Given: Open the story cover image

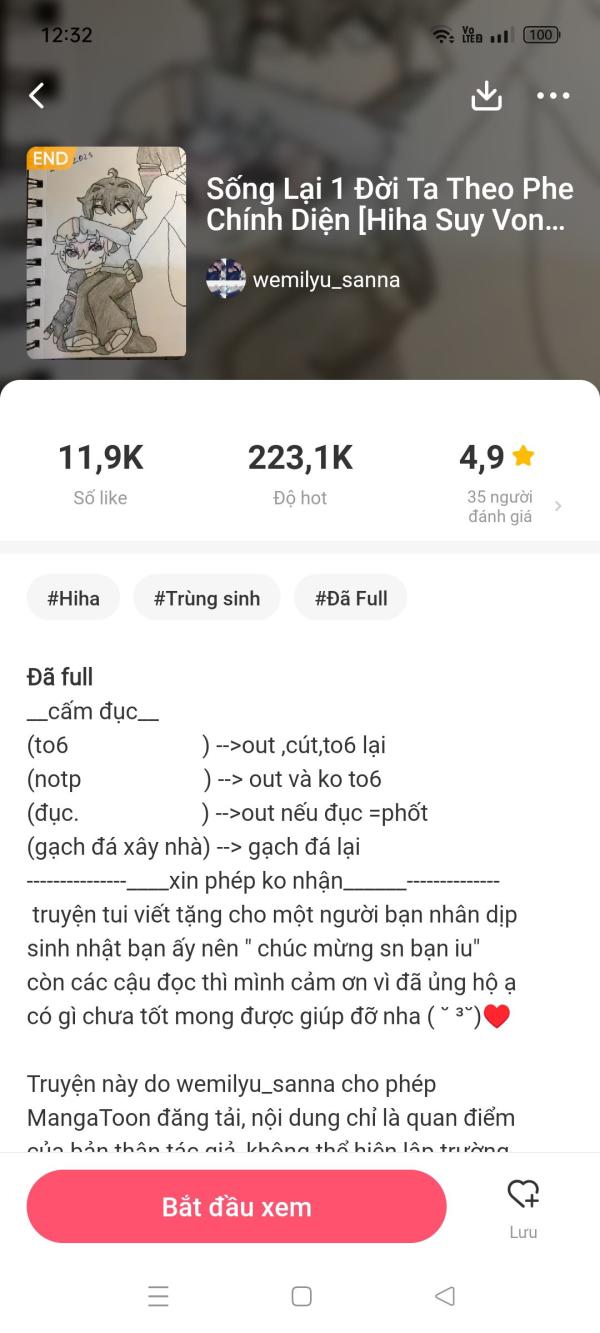Looking at the screenshot, I should (106, 252).
